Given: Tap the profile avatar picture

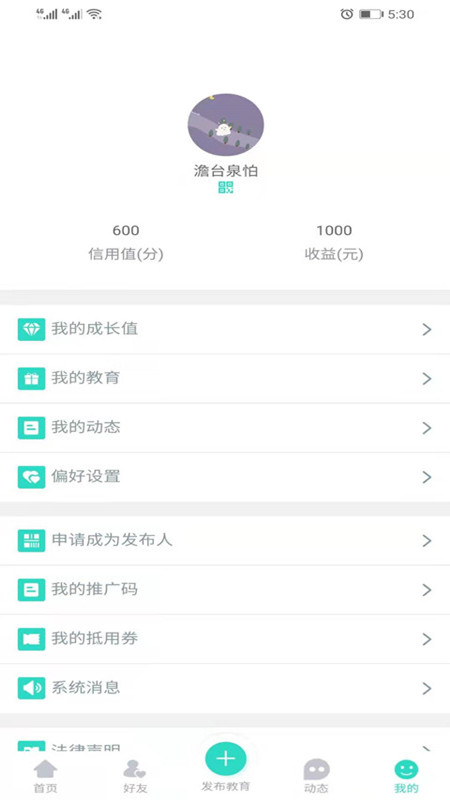Looking at the screenshot, I should 226,124.
